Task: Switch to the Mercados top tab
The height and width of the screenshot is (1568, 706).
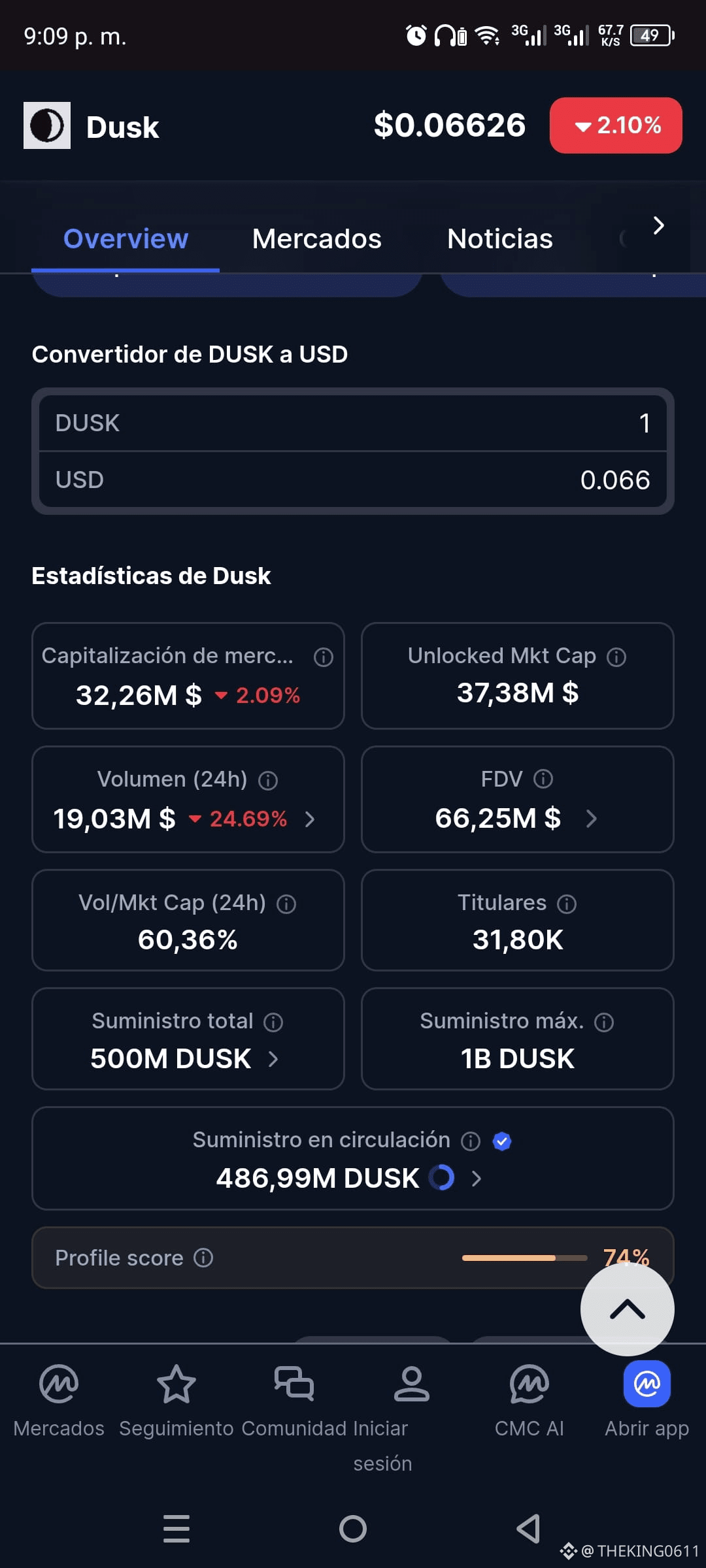Action: [x=316, y=239]
